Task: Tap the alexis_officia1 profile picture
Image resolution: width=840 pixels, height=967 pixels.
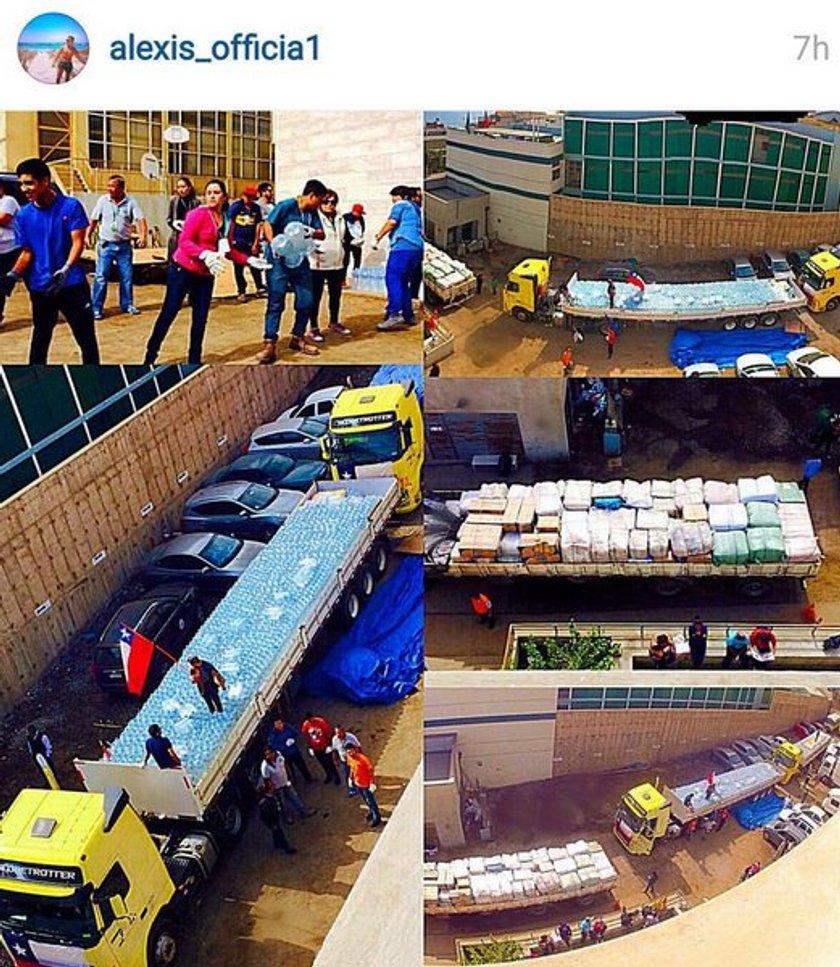Action: point(53,48)
